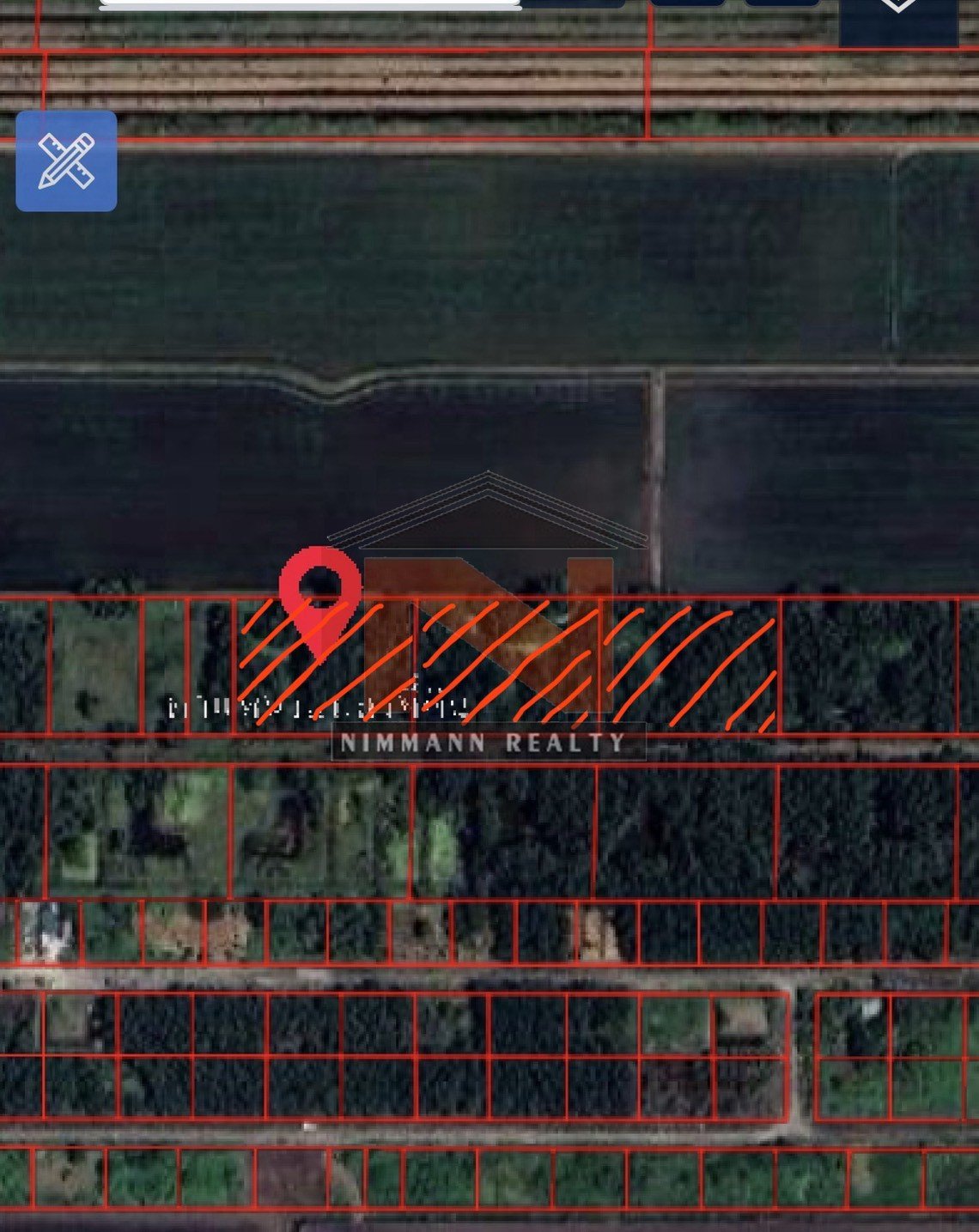The image size is (979, 1232).
Task: Open the ruler and pencil measuring tool
Action: click(66, 161)
